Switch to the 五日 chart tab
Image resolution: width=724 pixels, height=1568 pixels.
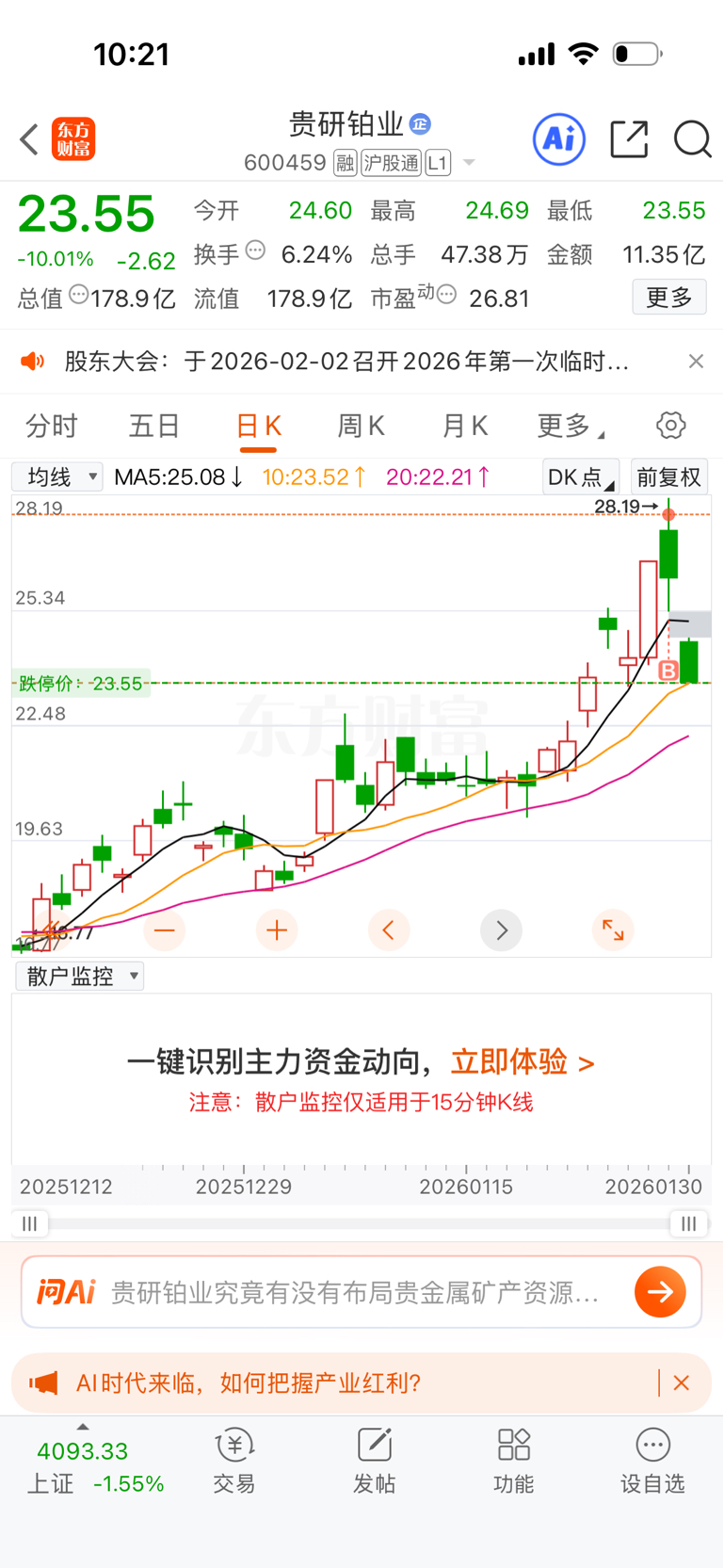(x=154, y=427)
